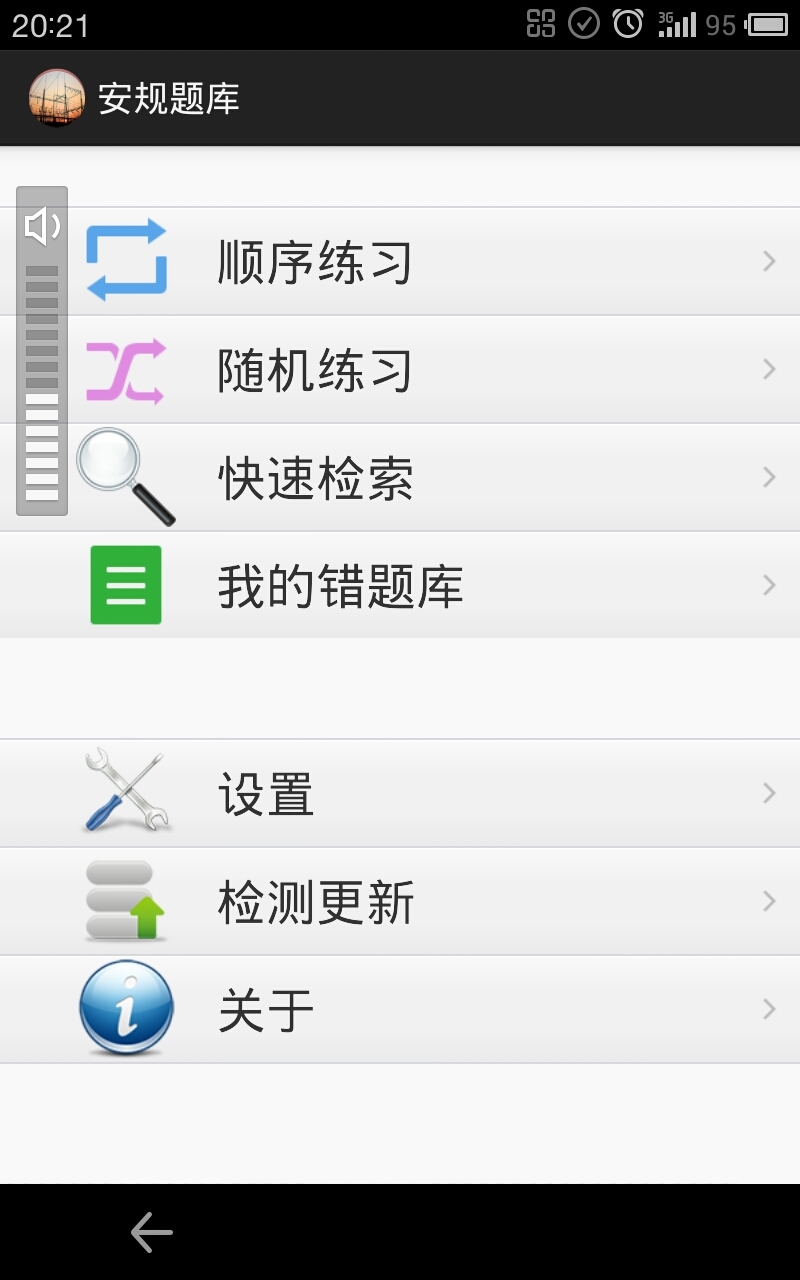Click the blue info icon beside 关于
The image size is (800, 1280).
click(x=125, y=1008)
